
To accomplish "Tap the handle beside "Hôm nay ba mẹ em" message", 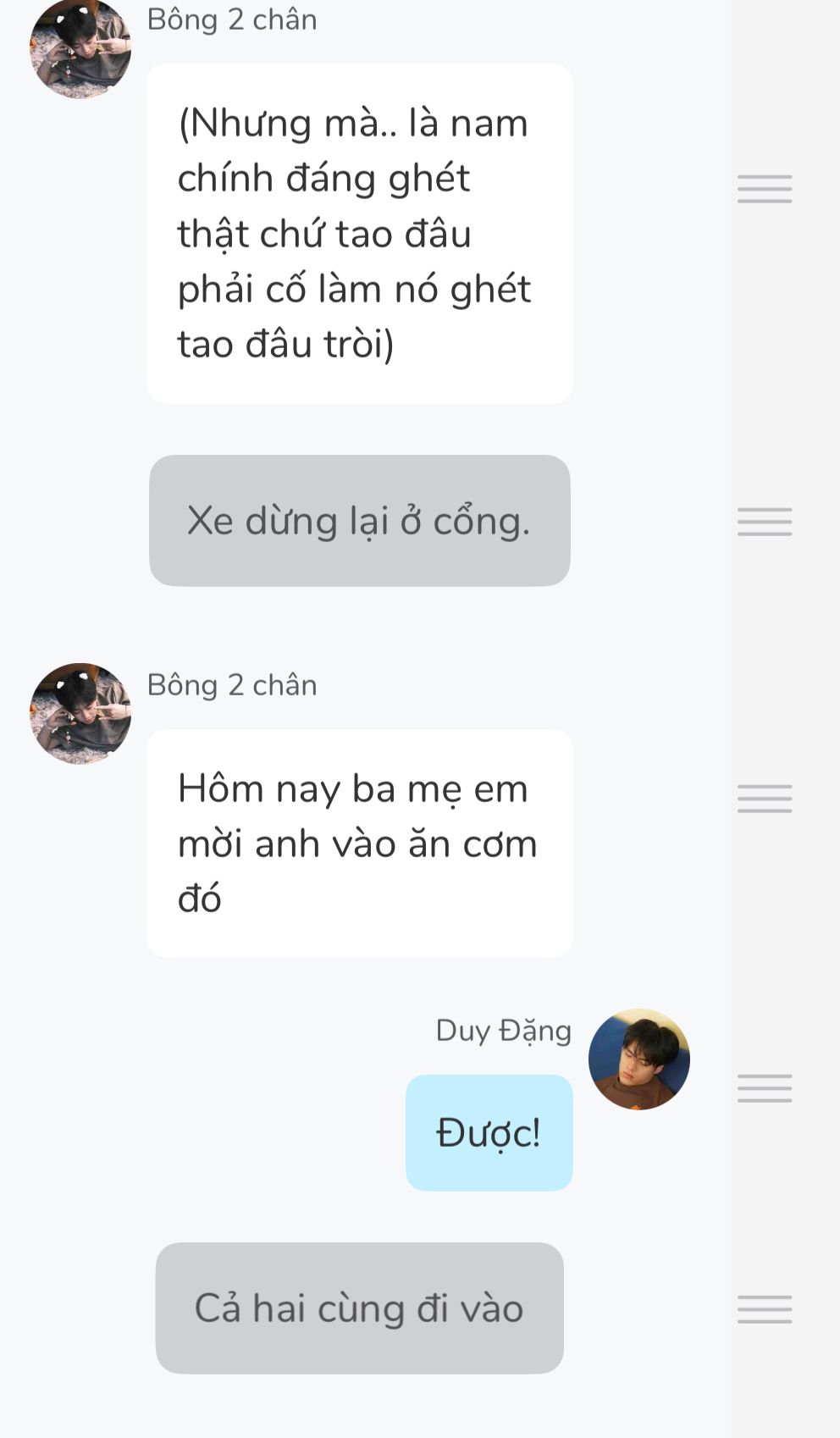I will tap(764, 799).
